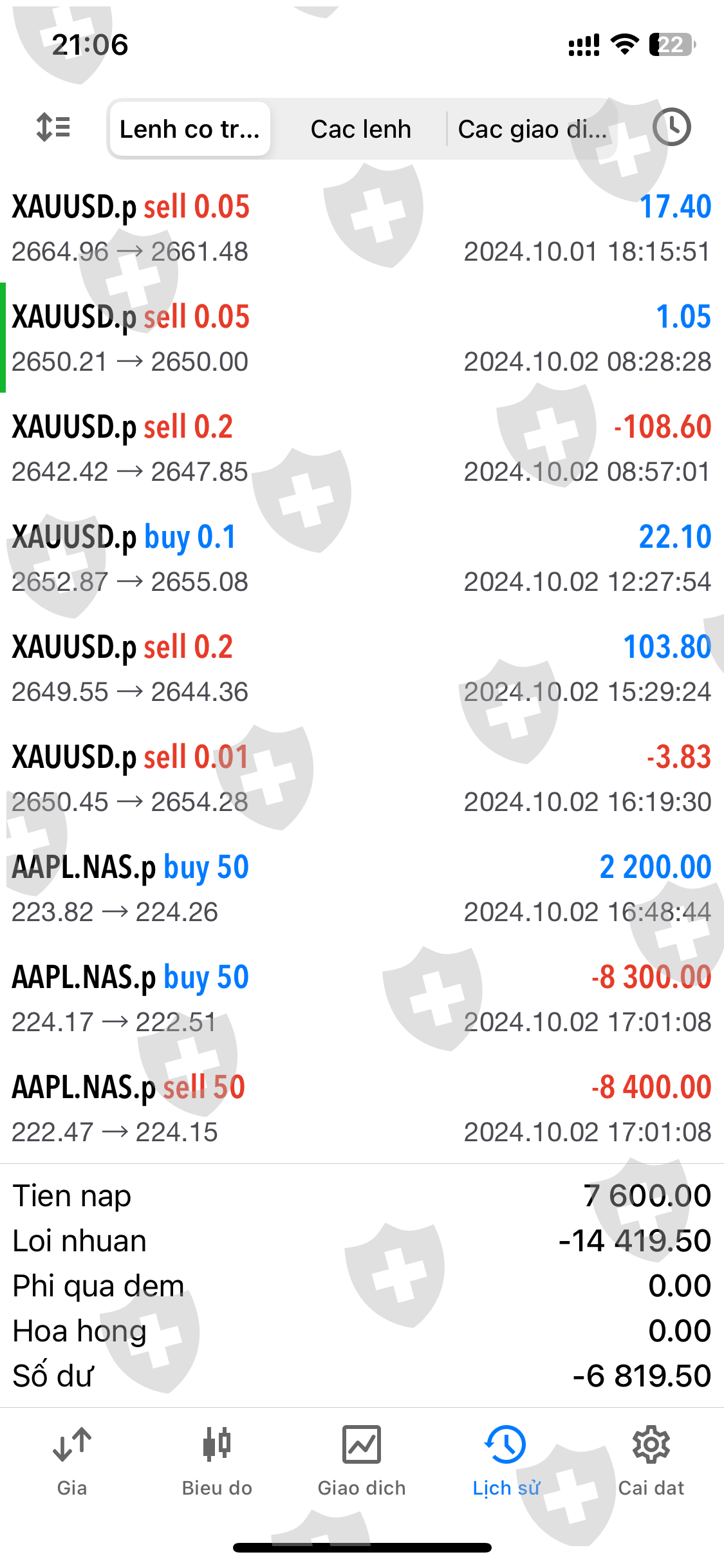The height and width of the screenshot is (1568, 724).
Task: Expand the XAUUSD.p sell 0.01 trade
Action: 362,778
